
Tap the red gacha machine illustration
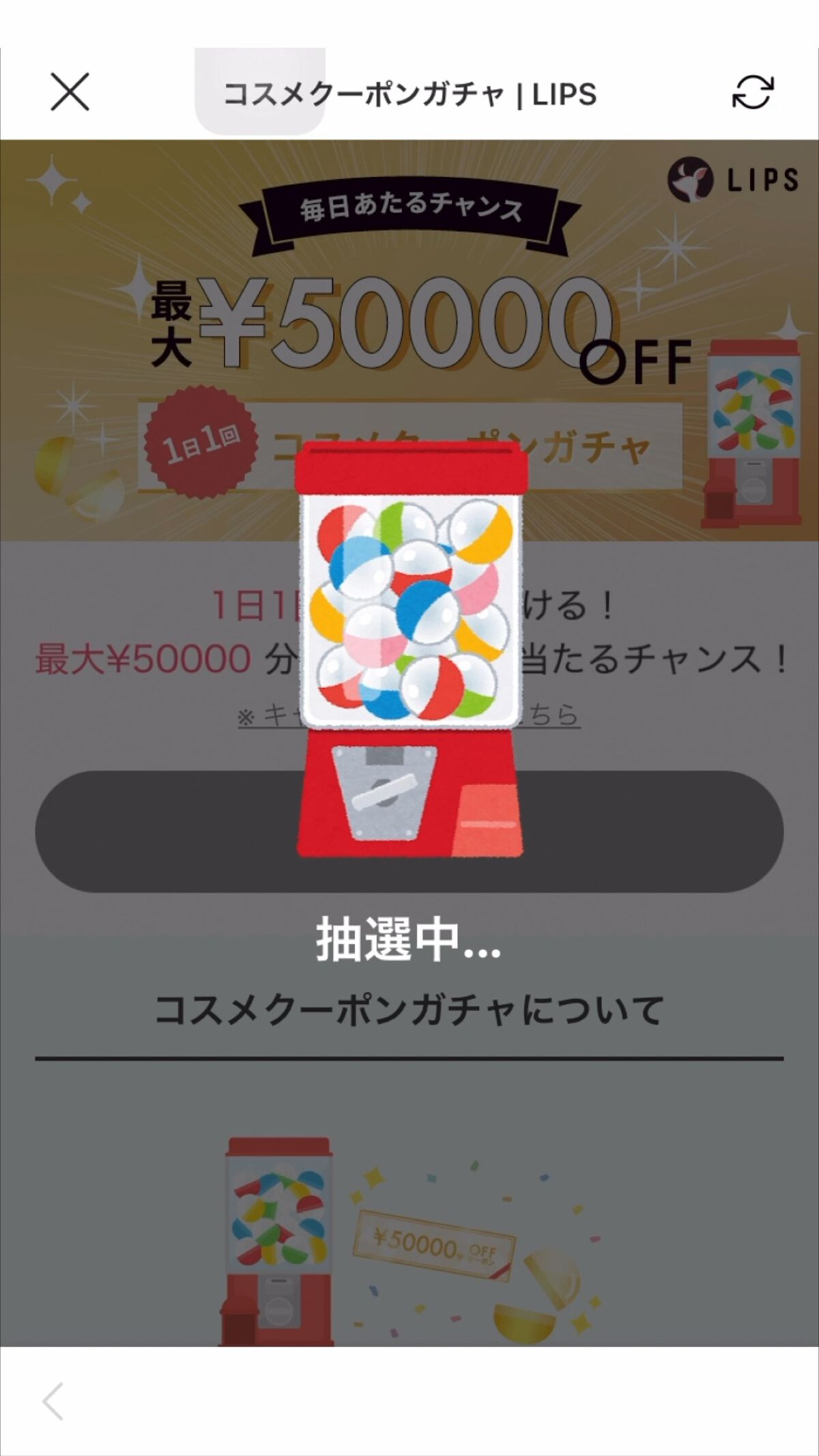point(410,648)
